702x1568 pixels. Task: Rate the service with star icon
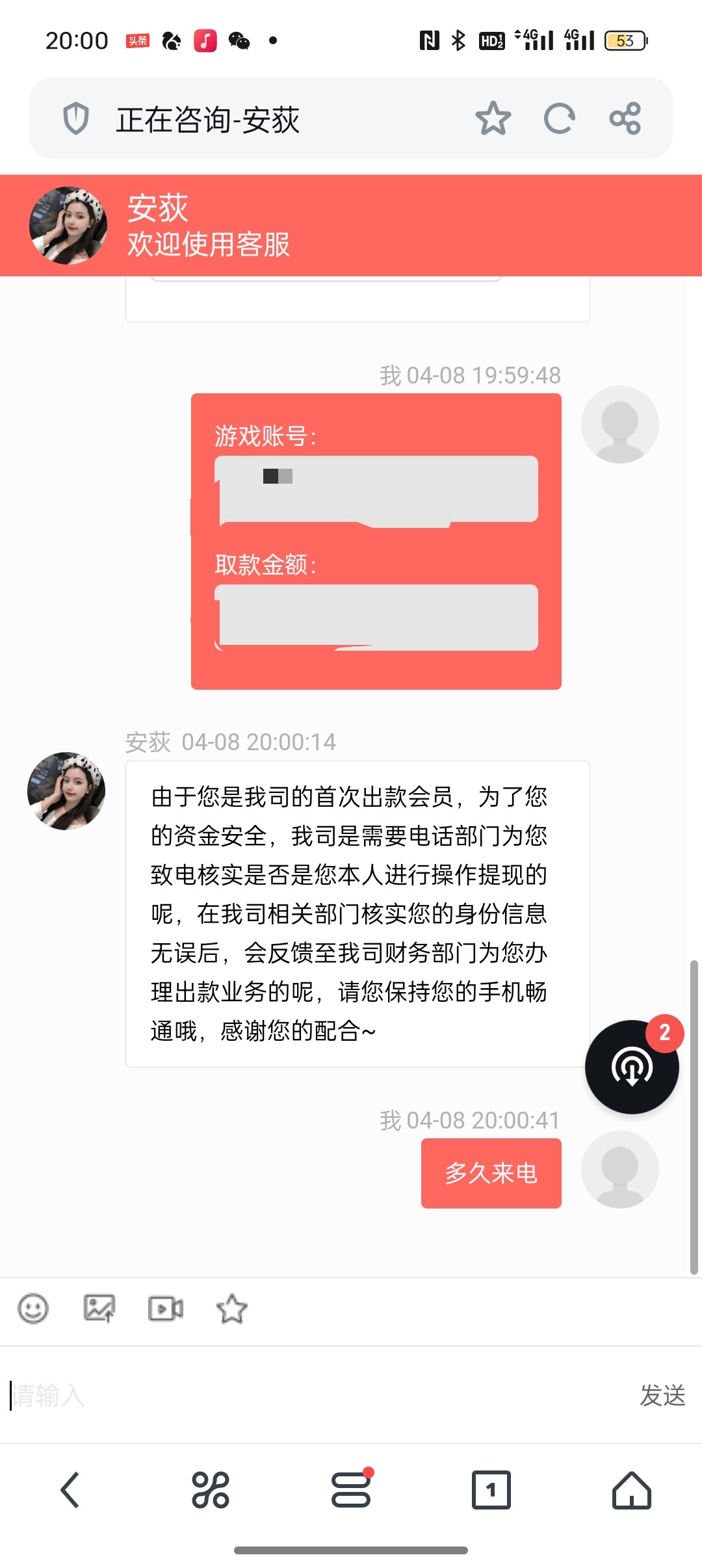click(232, 1309)
